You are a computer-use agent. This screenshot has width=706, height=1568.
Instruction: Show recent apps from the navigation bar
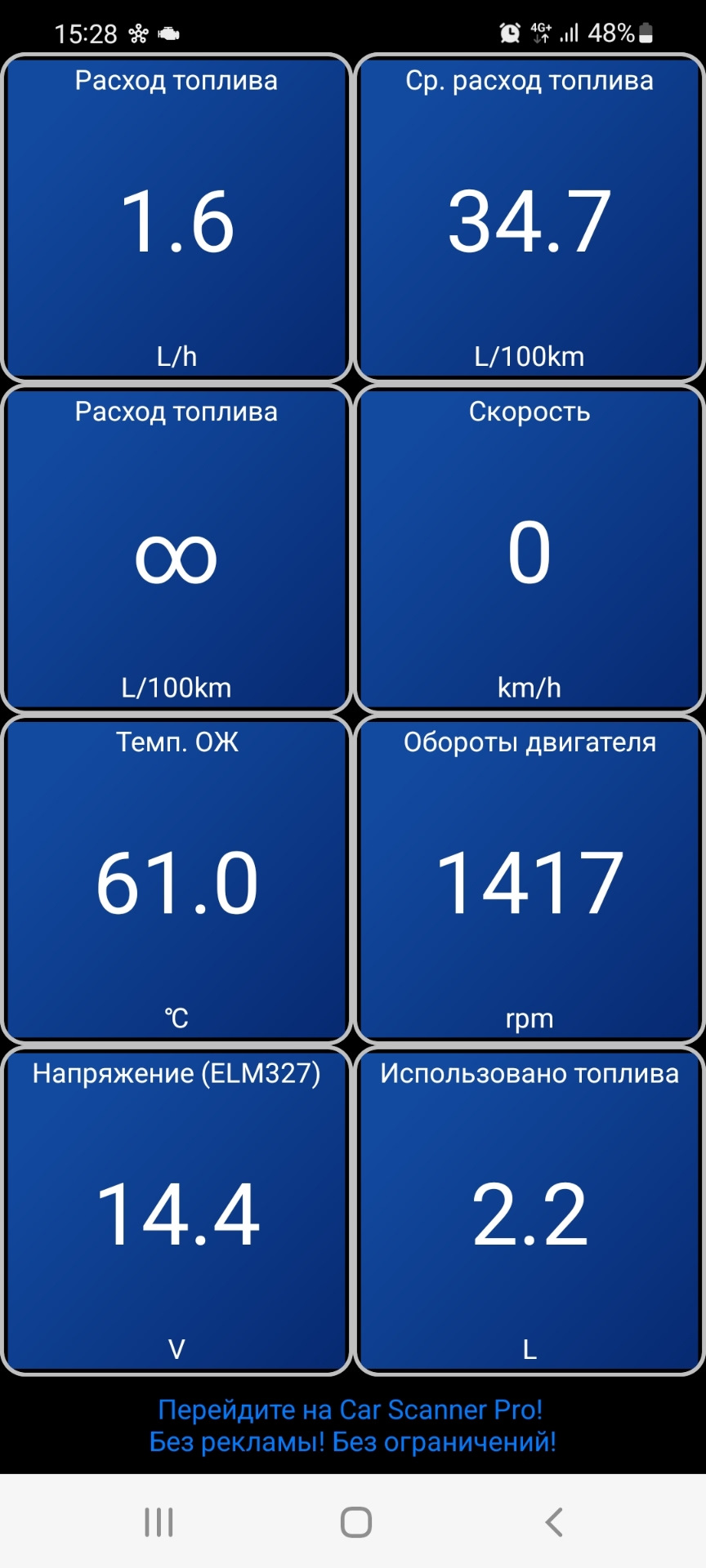pyautogui.click(x=159, y=1522)
